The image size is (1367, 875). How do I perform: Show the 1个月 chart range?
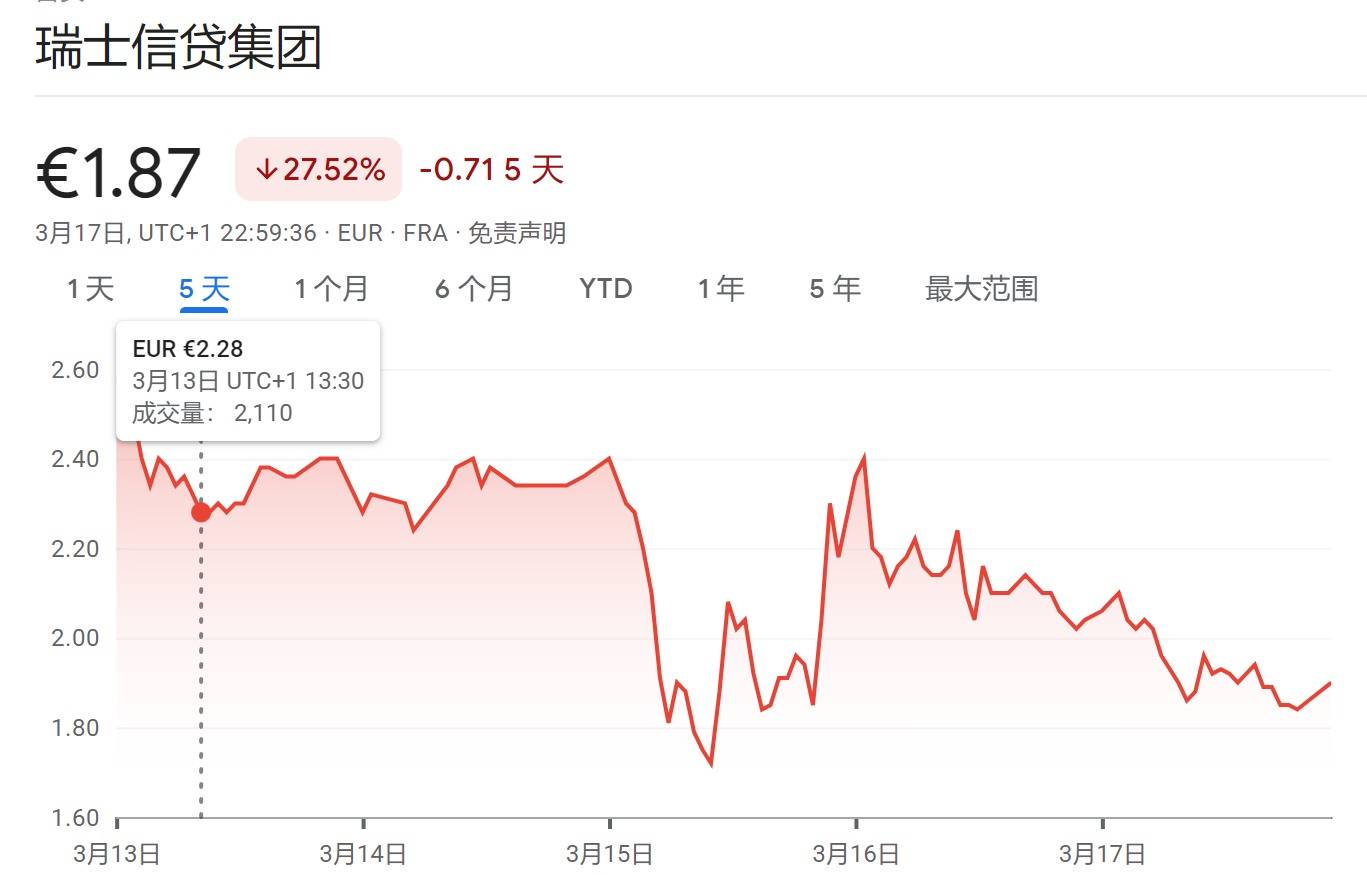[x=331, y=289]
